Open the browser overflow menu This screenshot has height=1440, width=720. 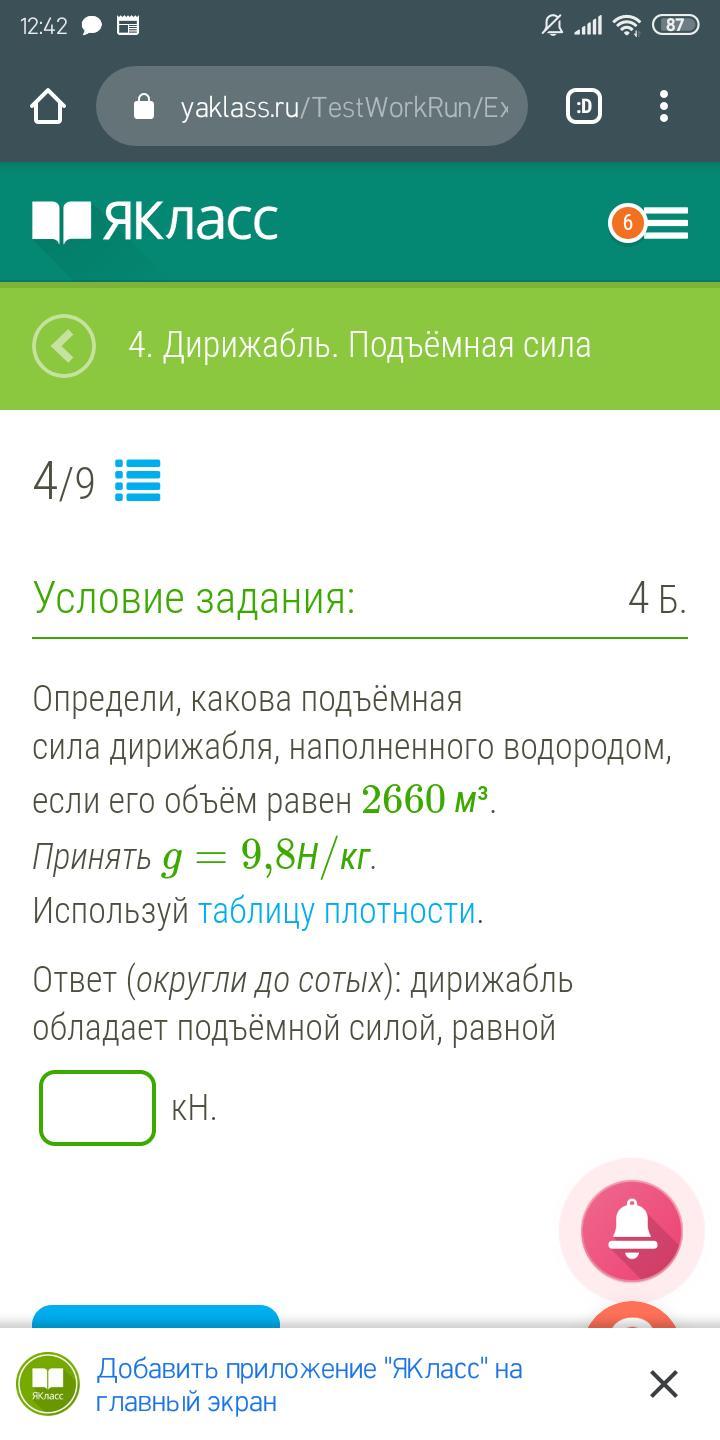(x=664, y=106)
